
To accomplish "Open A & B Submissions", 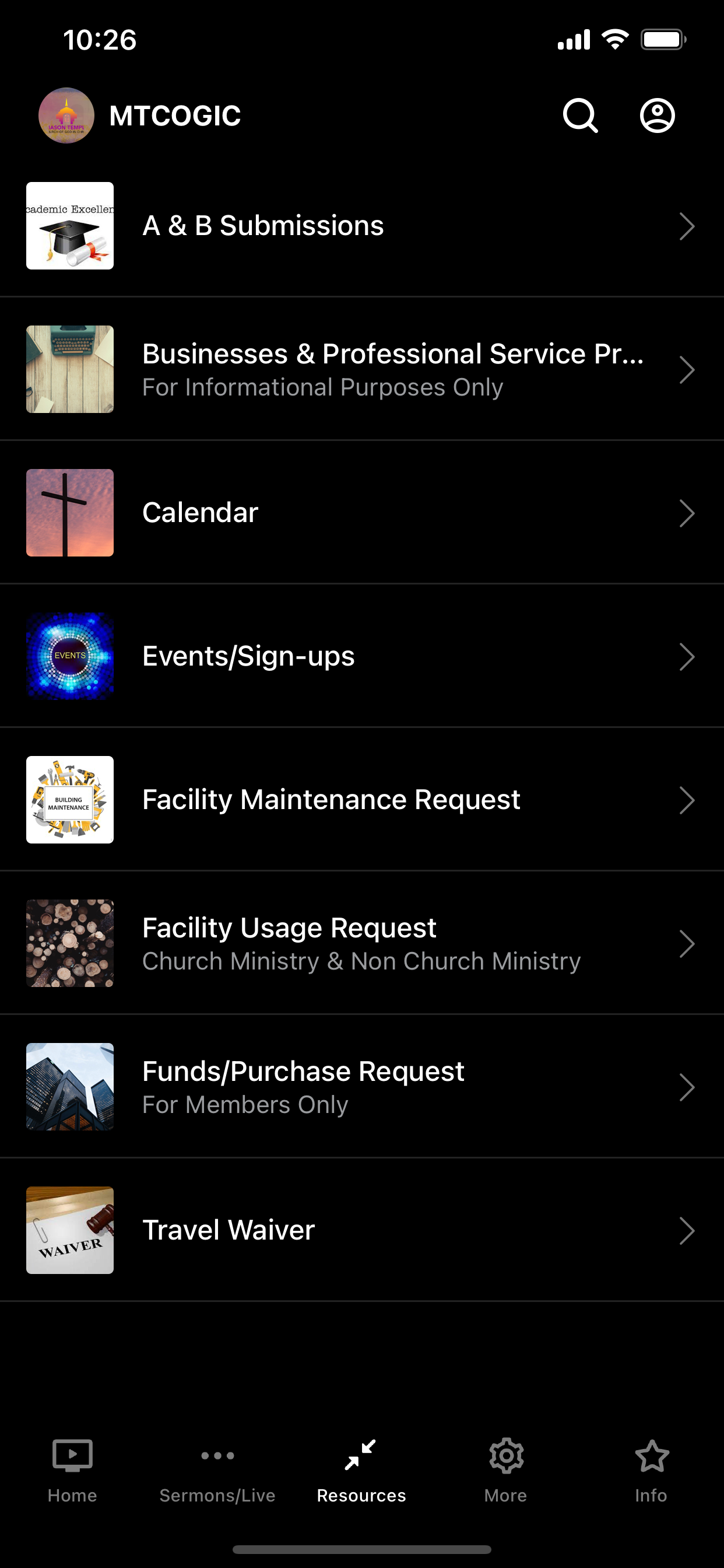I will (362, 226).
